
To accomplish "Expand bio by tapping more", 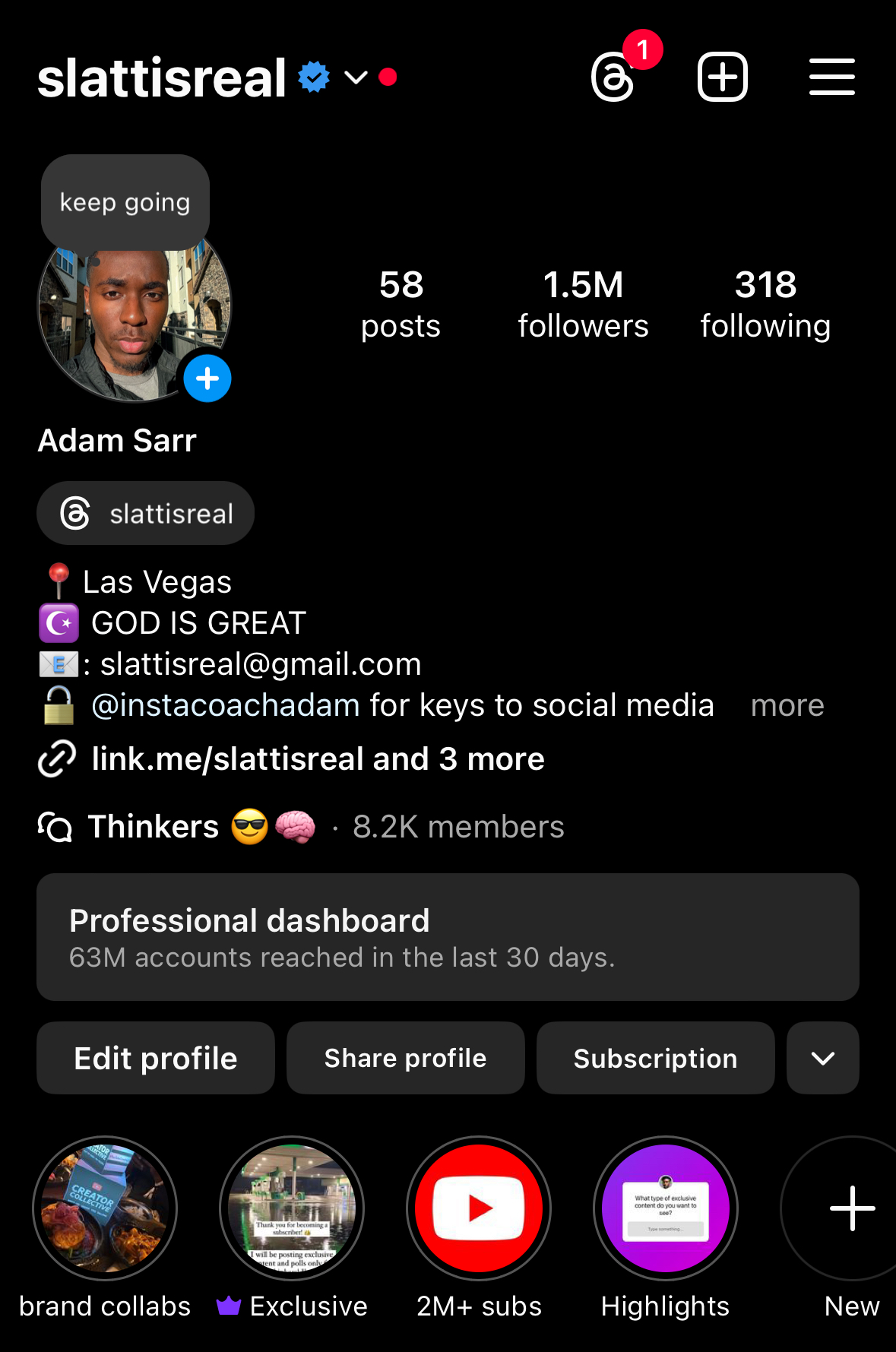I will 787,705.
